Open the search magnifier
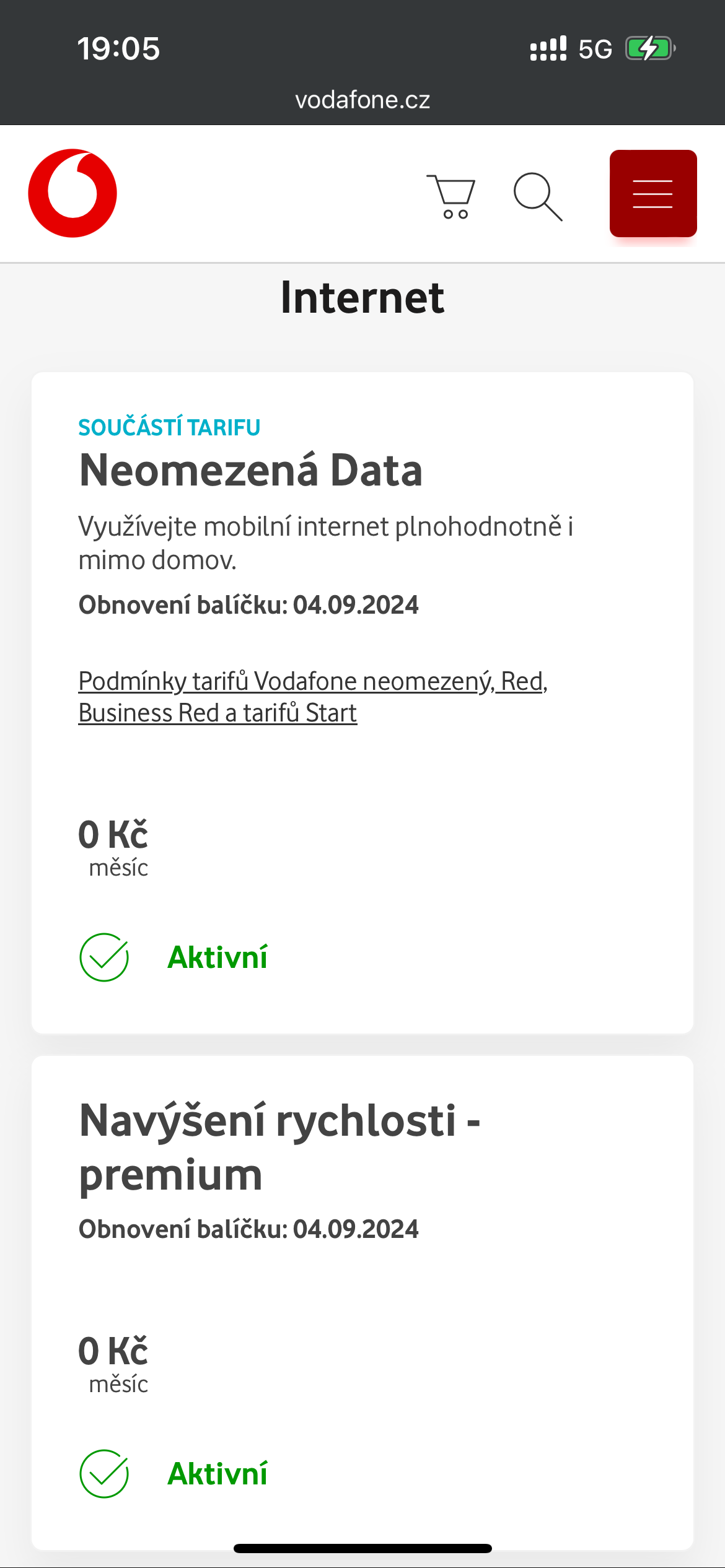Image resolution: width=725 pixels, height=1568 pixels. click(x=537, y=196)
